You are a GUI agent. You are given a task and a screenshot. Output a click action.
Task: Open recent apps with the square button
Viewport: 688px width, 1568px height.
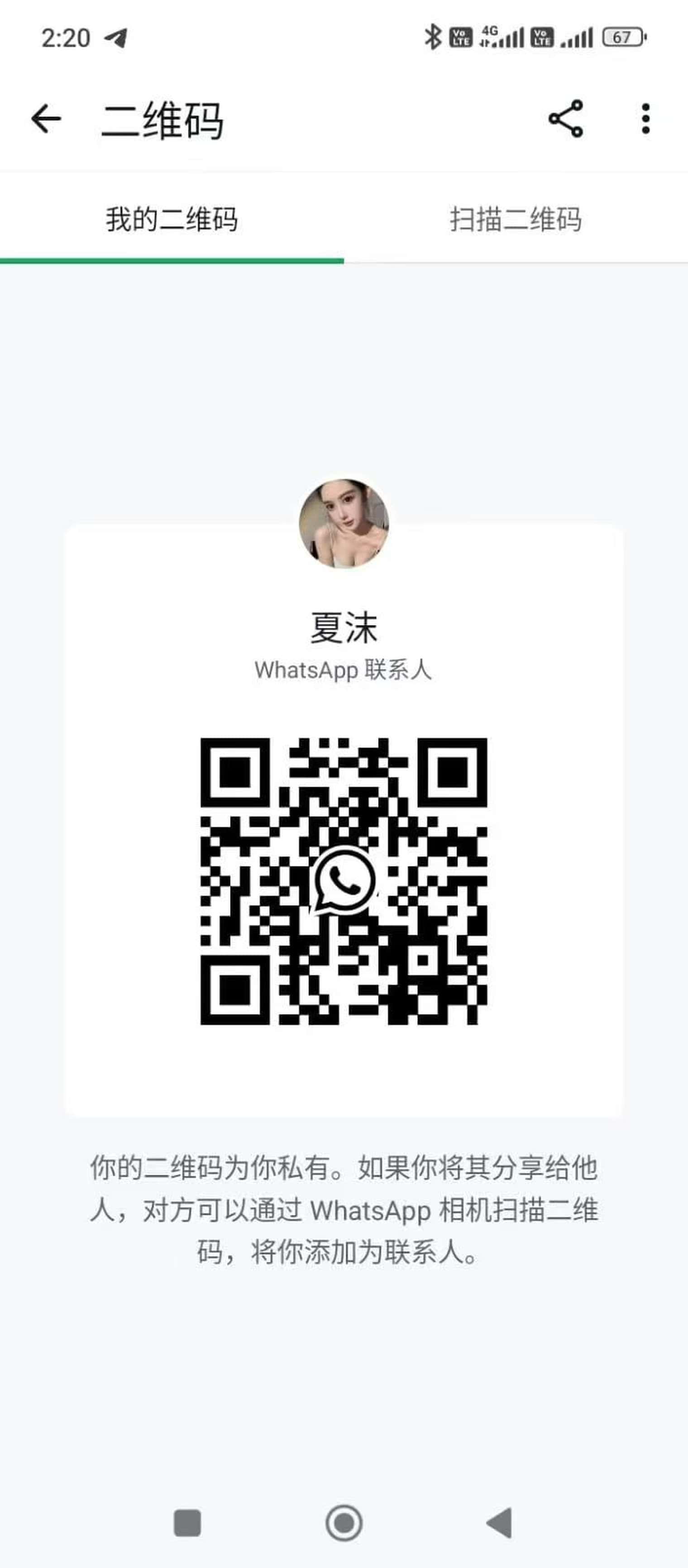pyautogui.click(x=187, y=1523)
